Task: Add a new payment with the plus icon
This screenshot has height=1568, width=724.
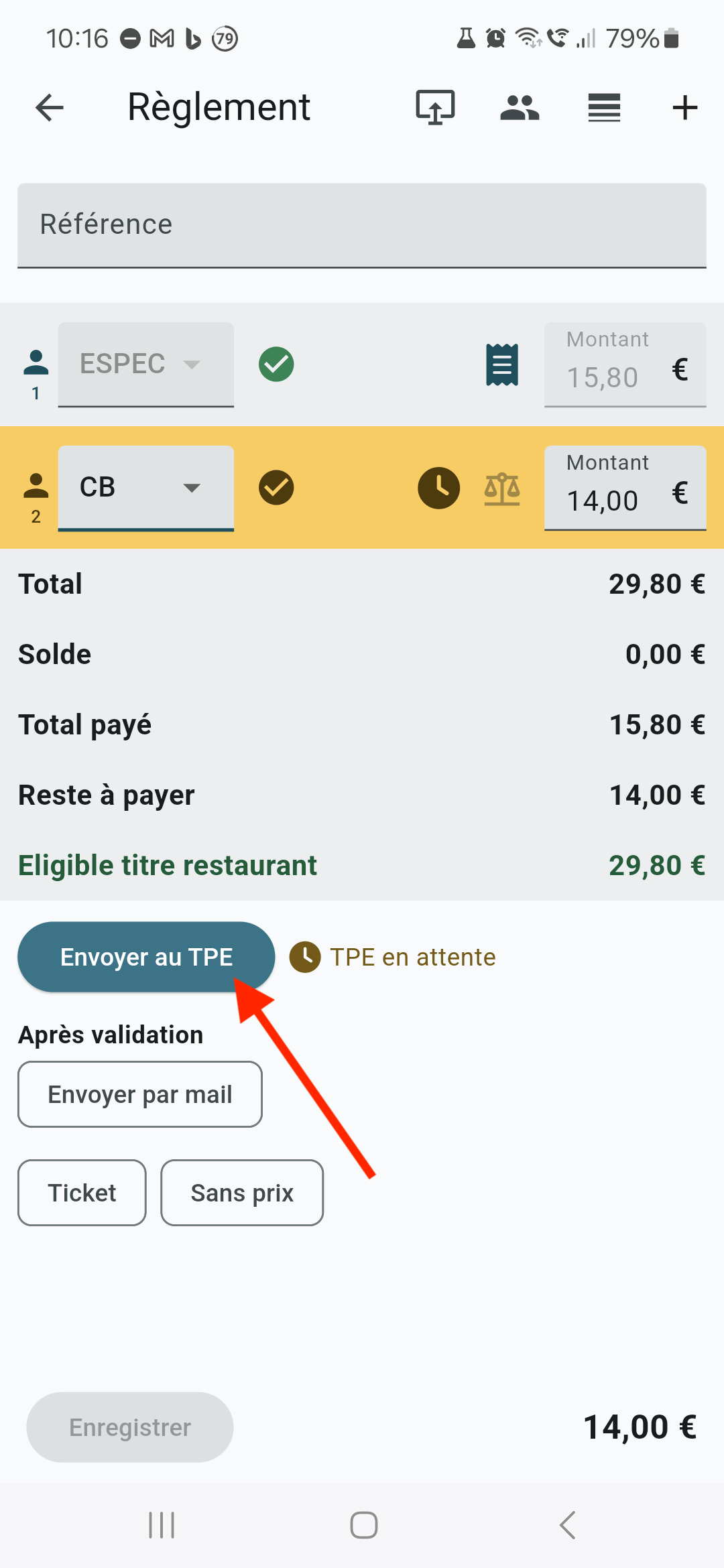Action: click(685, 107)
